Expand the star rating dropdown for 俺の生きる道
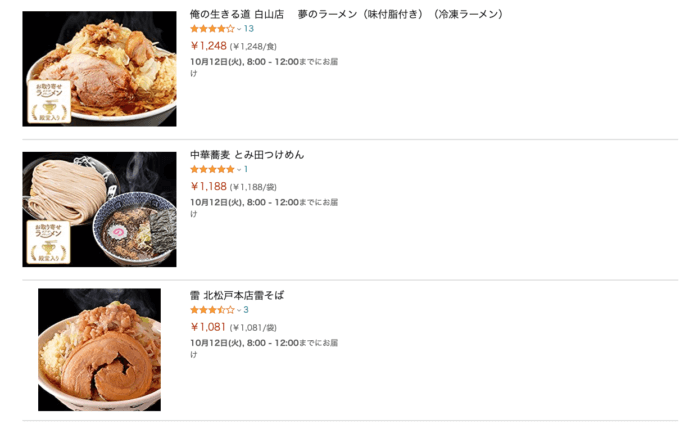This screenshot has width=680, height=424. 239,29
